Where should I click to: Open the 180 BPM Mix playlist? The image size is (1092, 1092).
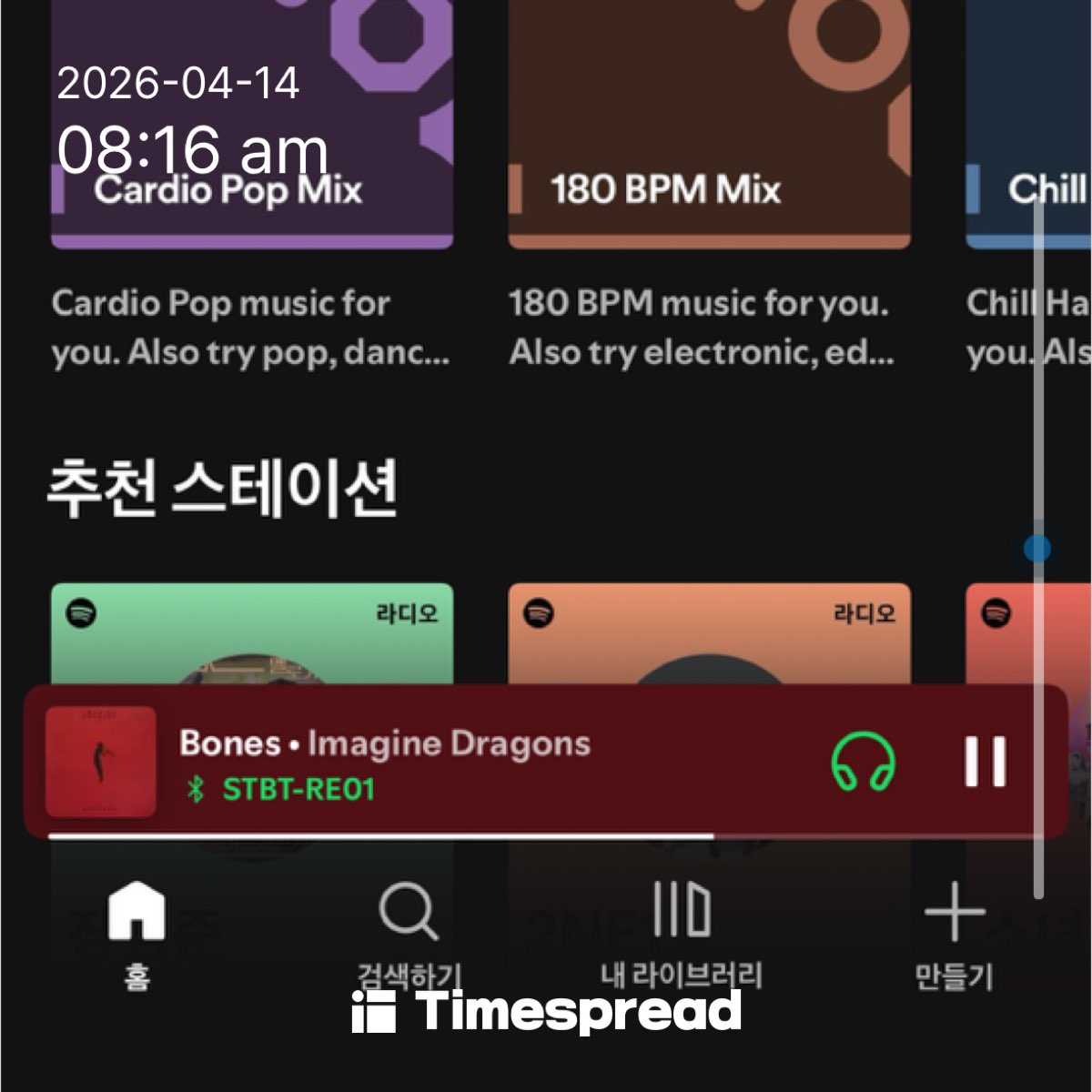point(709,125)
